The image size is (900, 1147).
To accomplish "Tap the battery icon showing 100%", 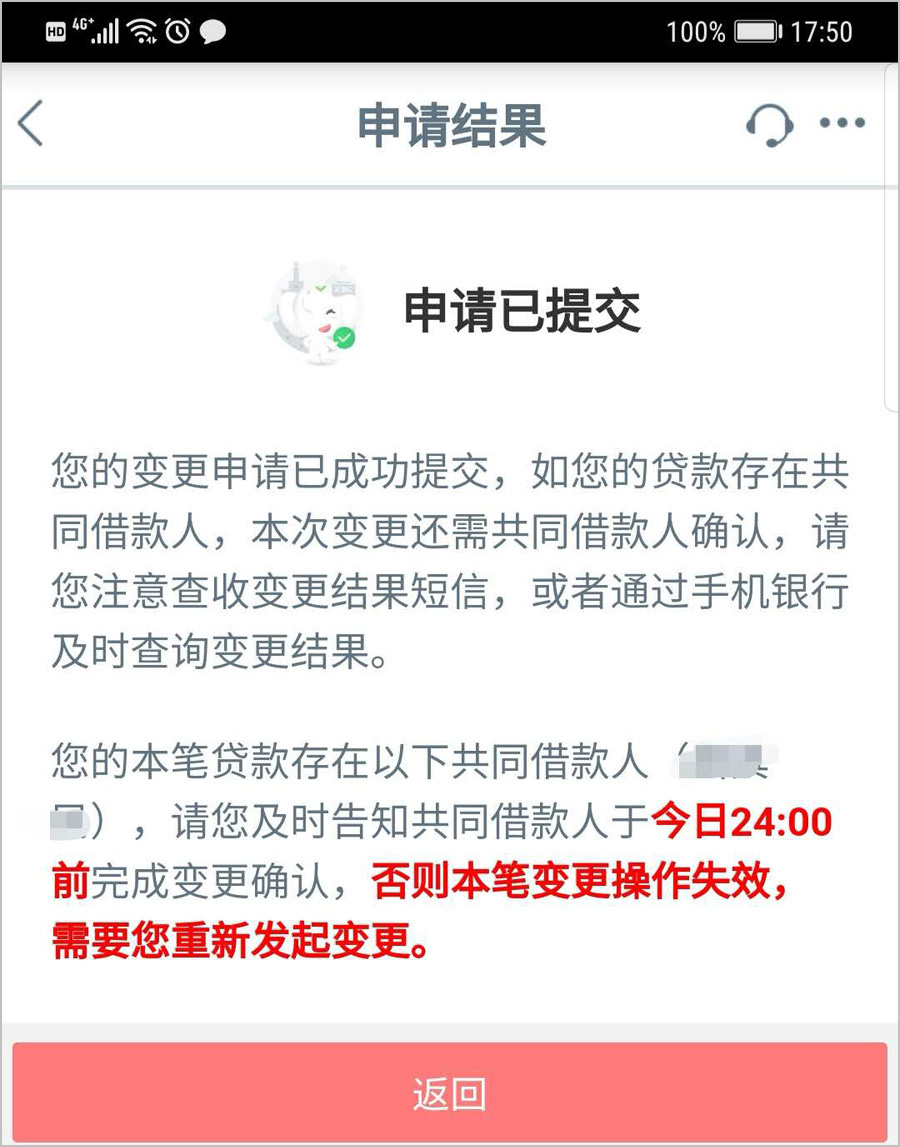I will click(x=756, y=31).
